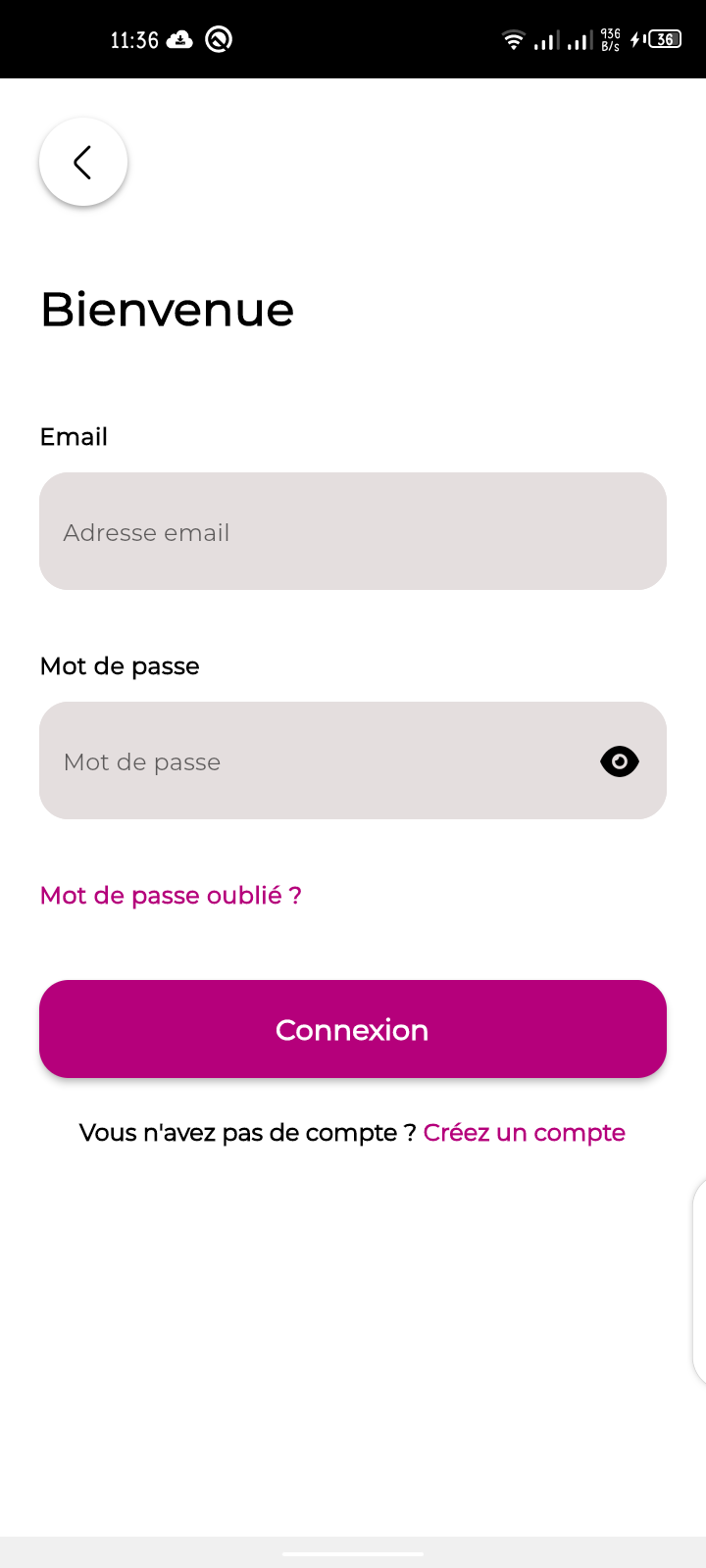Screen dimensions: 706x1568
Task: Focus the Adresse email field
Action: point(353,531)
